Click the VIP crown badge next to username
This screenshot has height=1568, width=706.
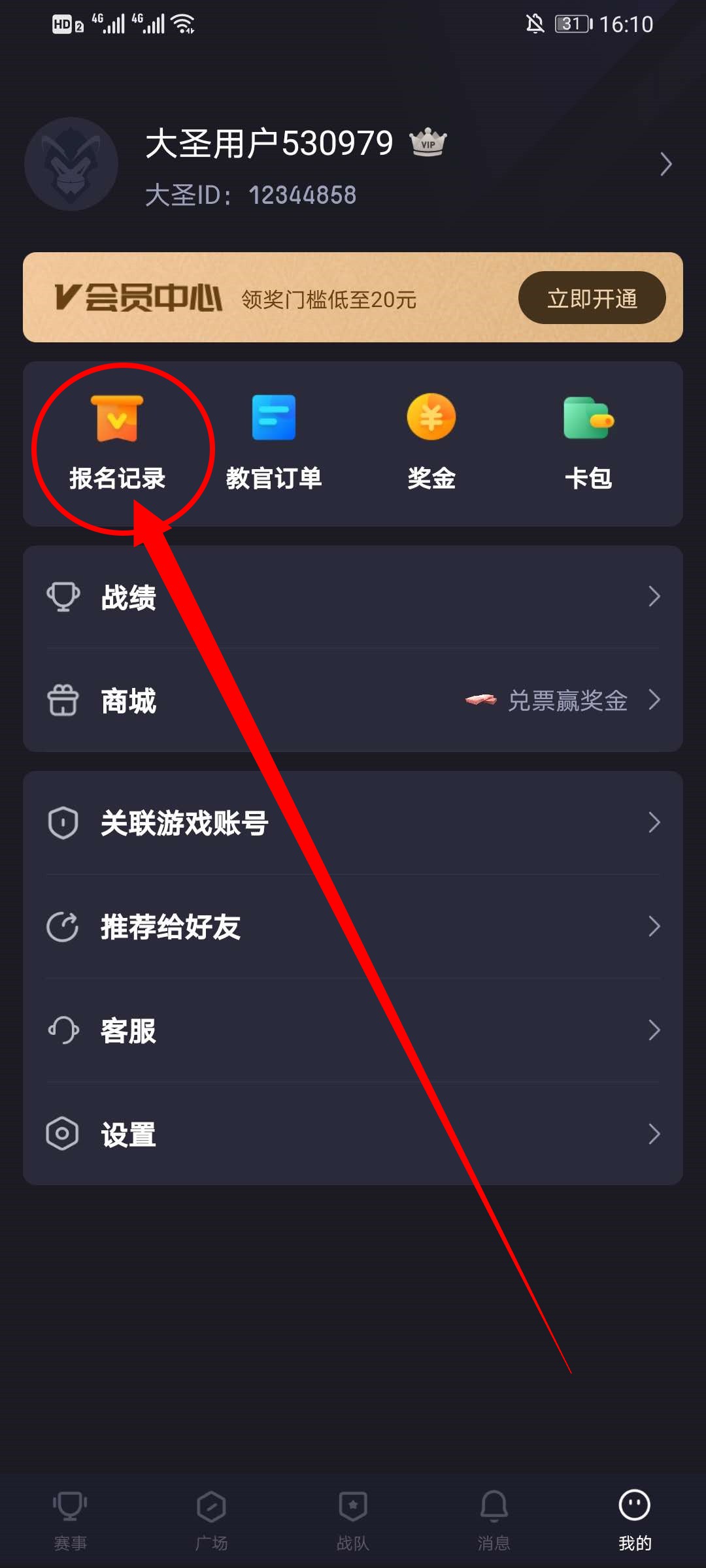point(427,142)
